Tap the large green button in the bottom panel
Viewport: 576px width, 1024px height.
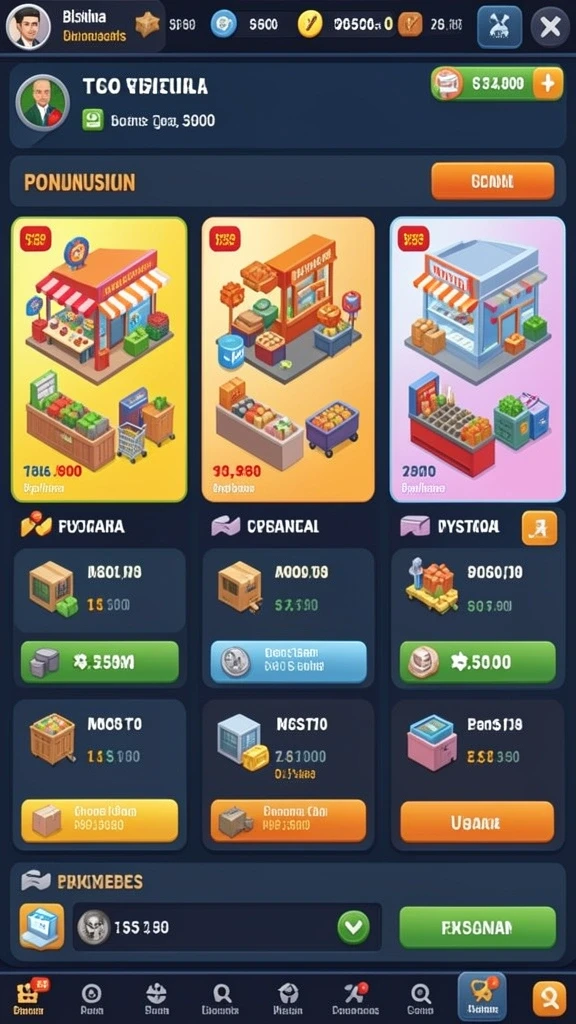pos(477,927)
